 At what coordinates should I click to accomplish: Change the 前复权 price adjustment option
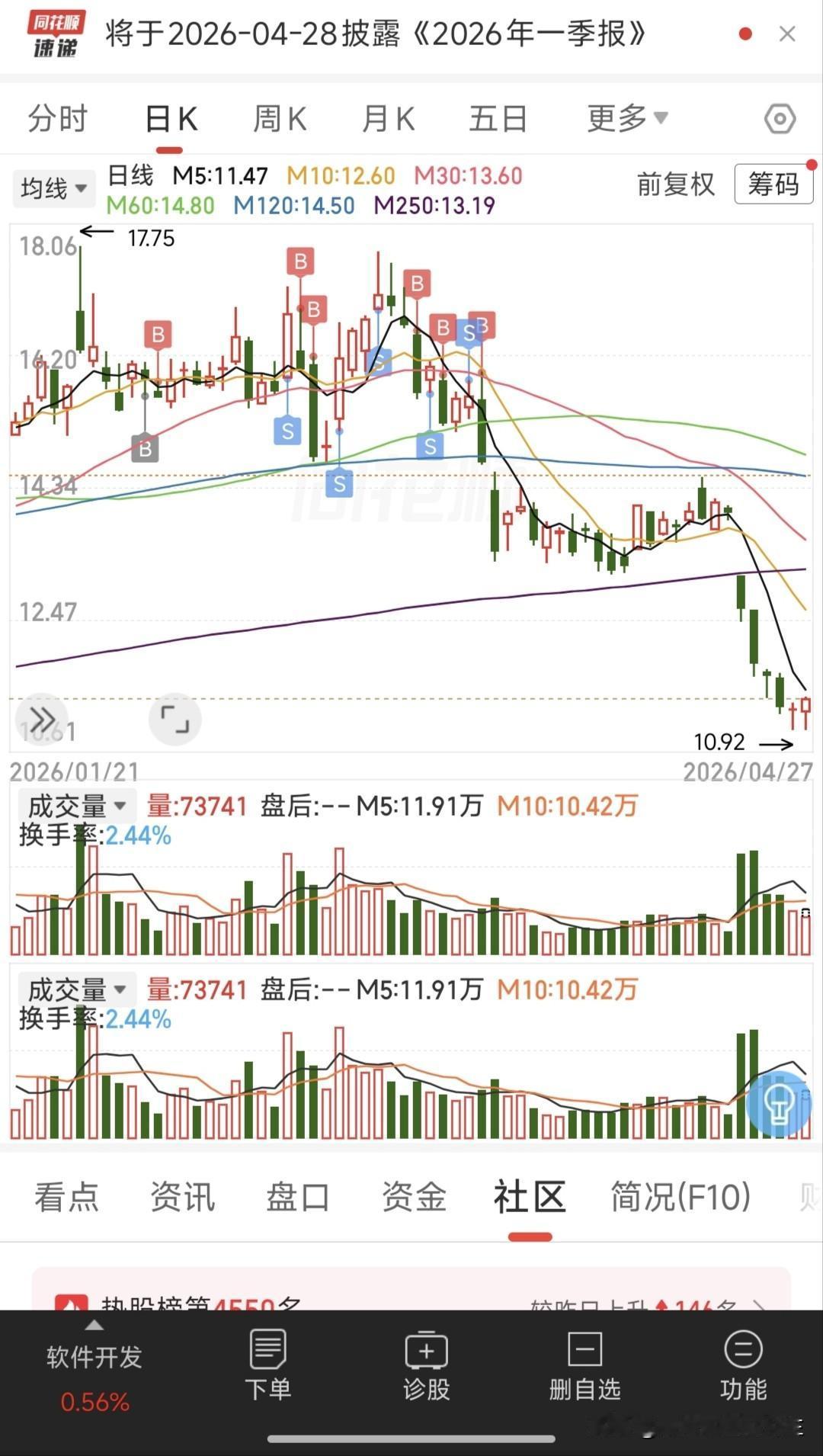tap(676, 184)
